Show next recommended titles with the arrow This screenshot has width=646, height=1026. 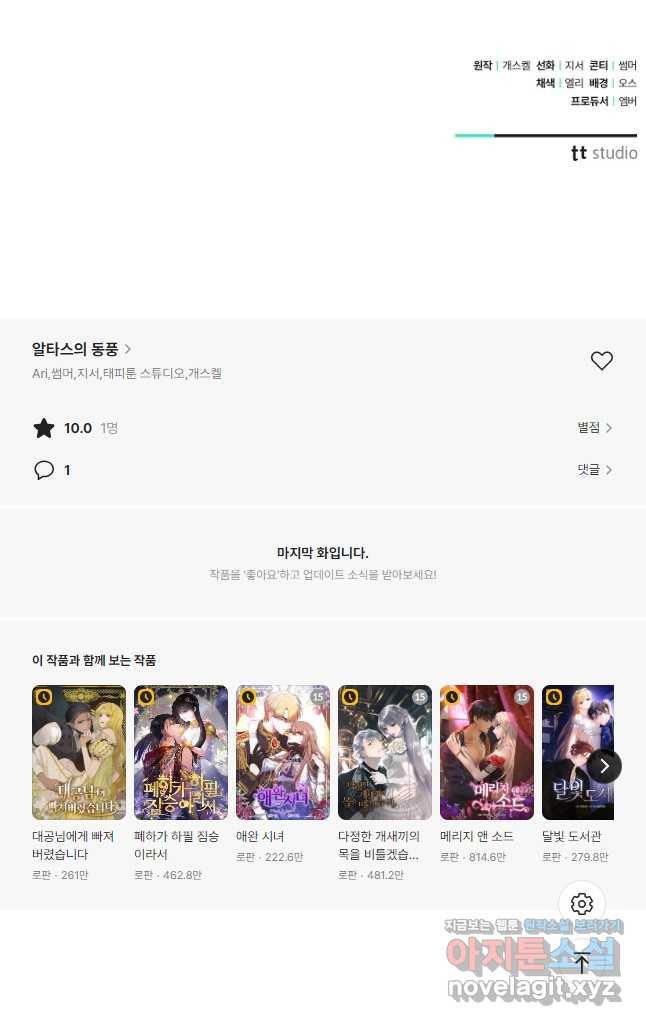pyautogui.click(x=604, y=766)
